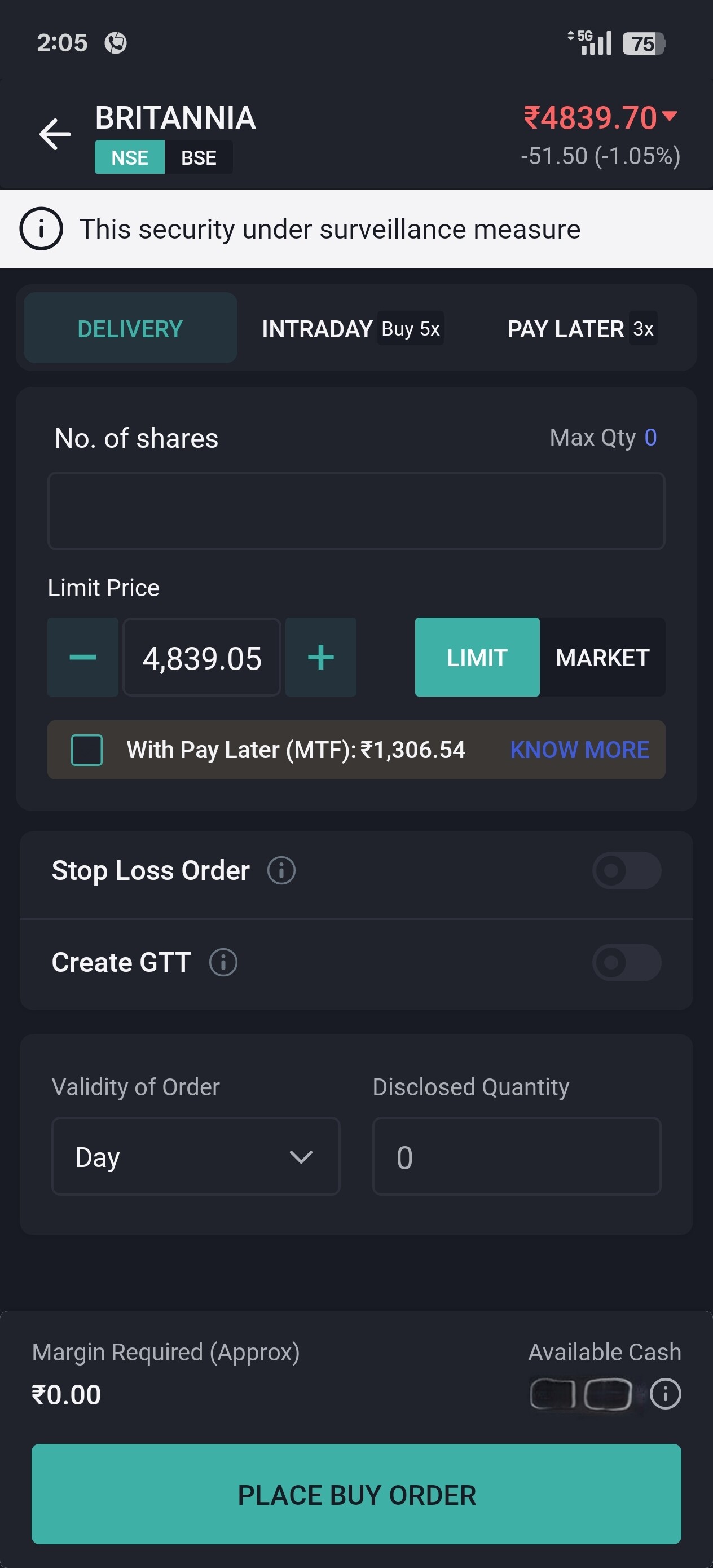This screenshot has width=713, height=1568.
Task: Edit the limit price value field
Action: click(202, 657)
